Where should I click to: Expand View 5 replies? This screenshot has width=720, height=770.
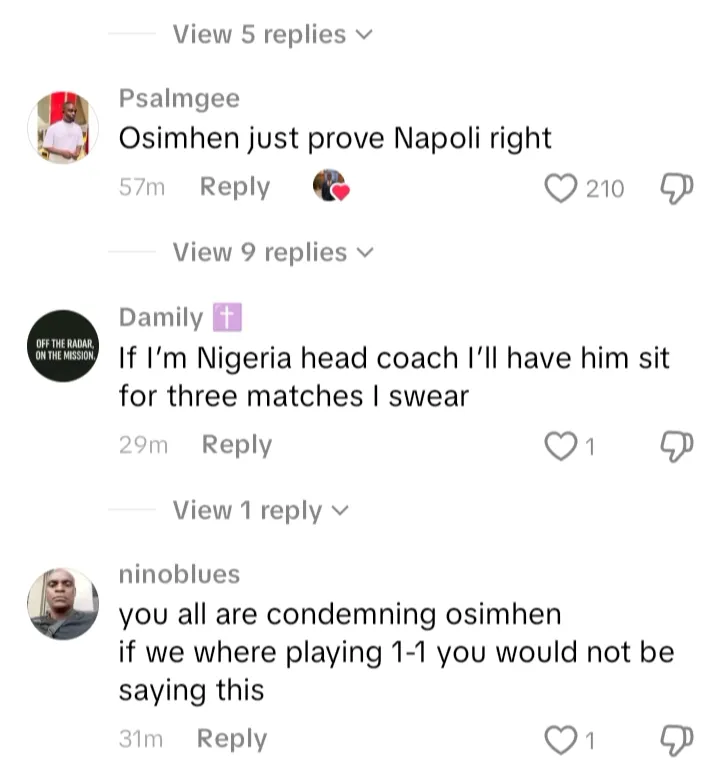pos(271,34)
